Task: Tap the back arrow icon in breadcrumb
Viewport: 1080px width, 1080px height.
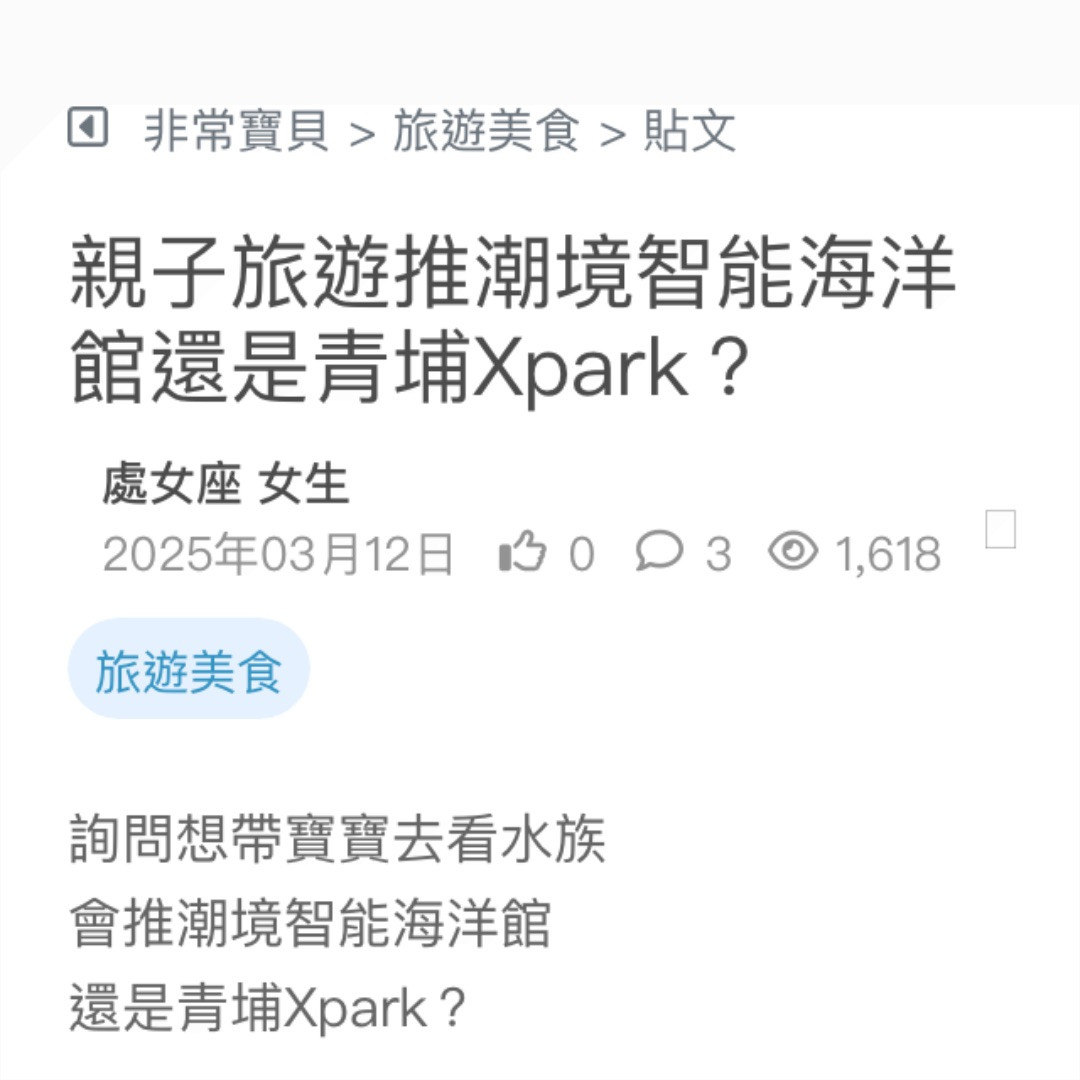Action: click(88, 128)
